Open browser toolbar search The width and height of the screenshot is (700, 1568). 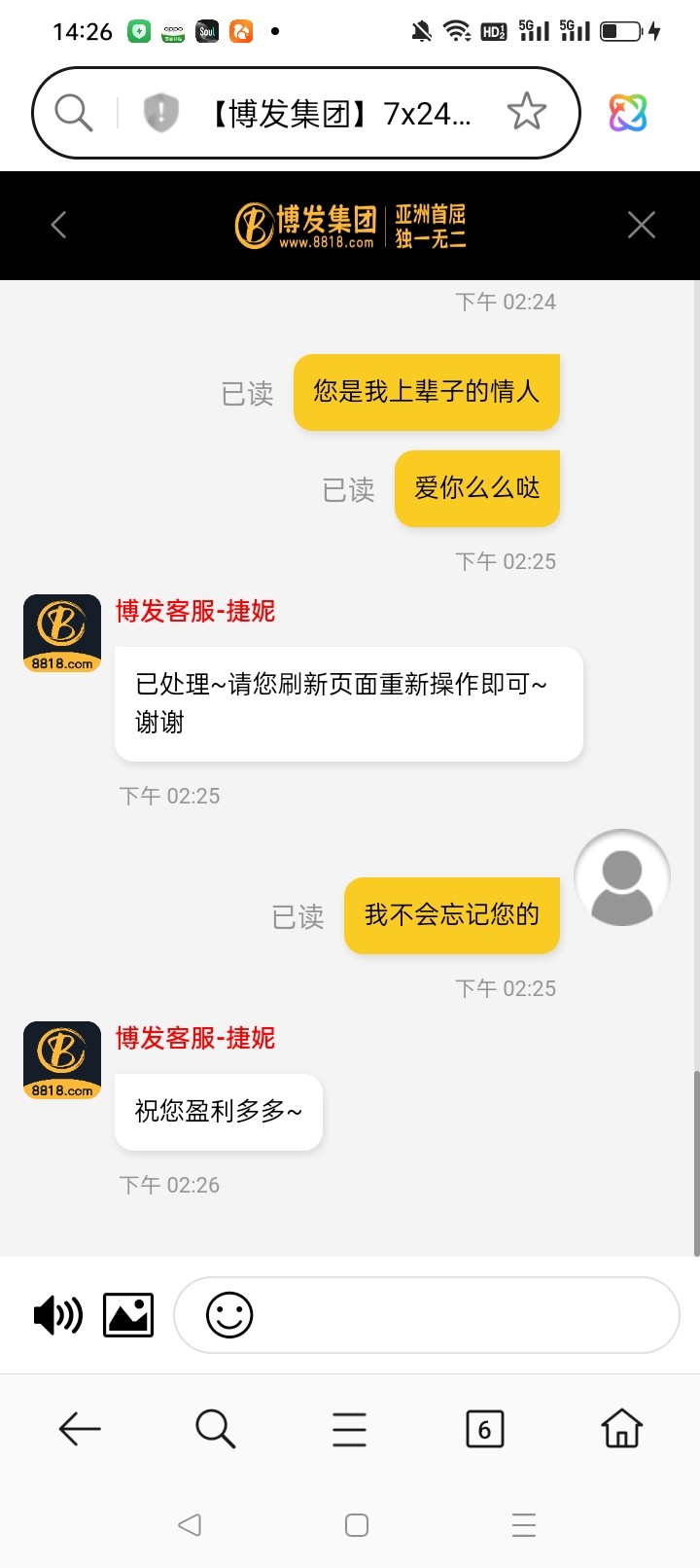click(x=215, y=1429)
